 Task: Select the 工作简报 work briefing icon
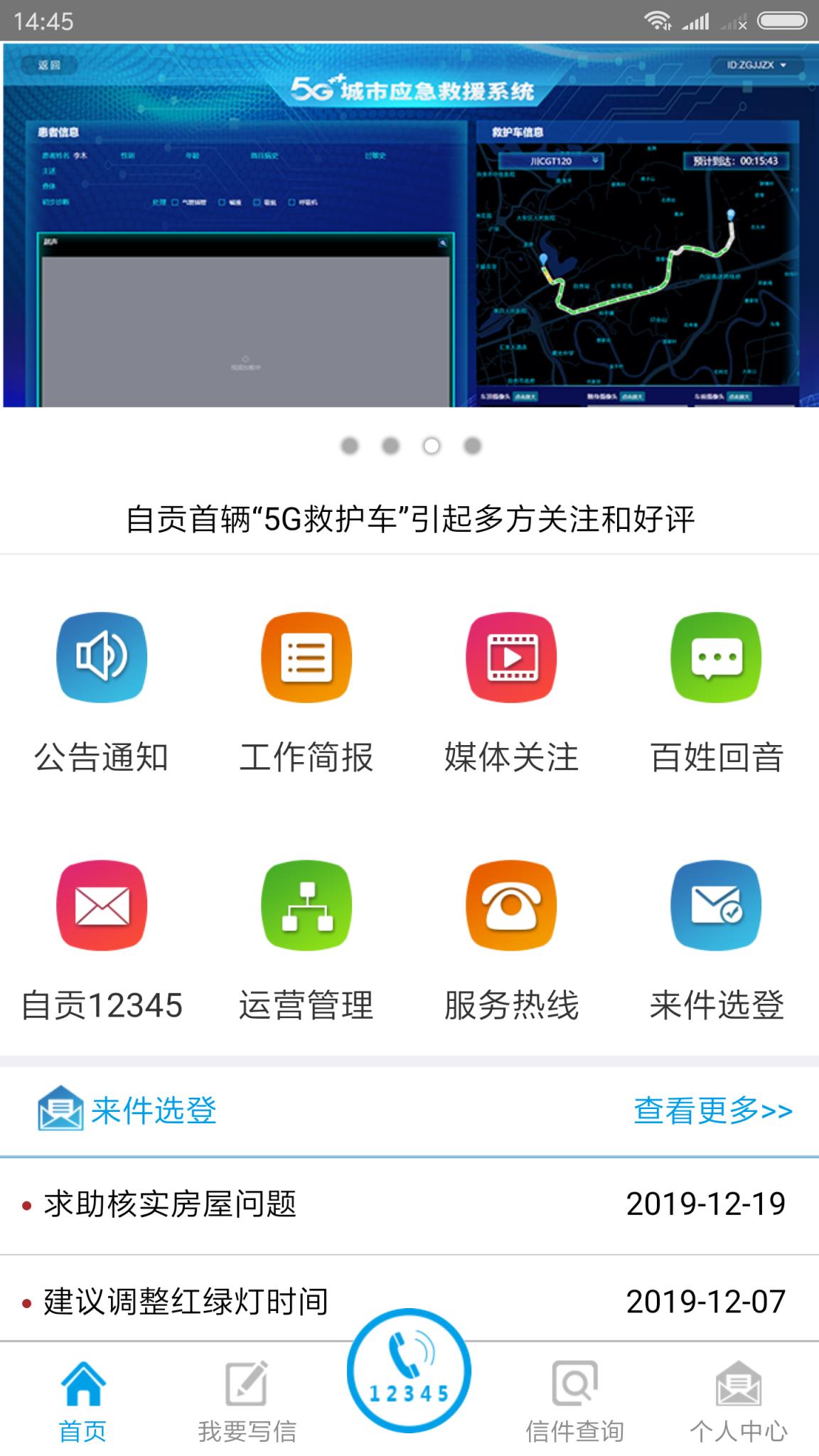point(306,657)
